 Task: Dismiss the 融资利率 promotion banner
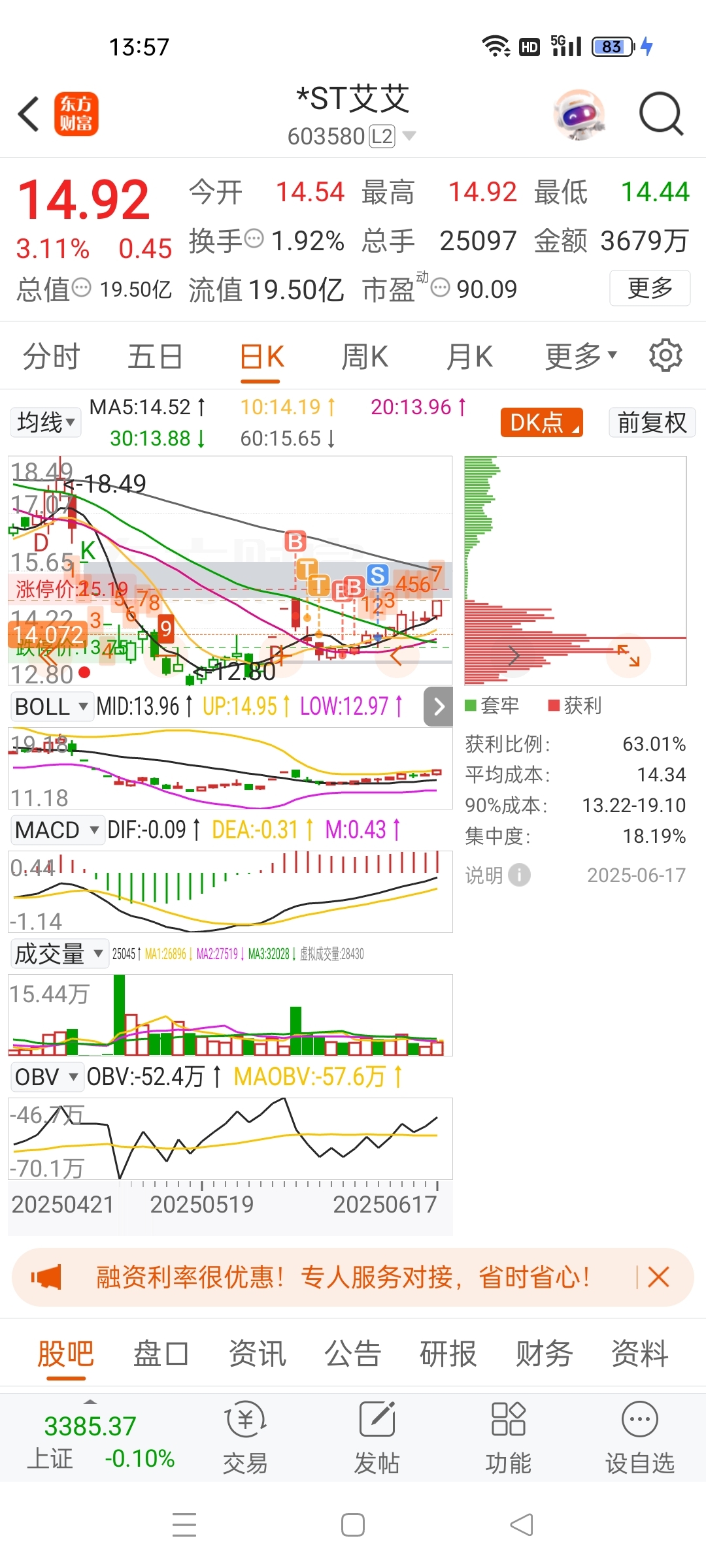click(658, 1276)
